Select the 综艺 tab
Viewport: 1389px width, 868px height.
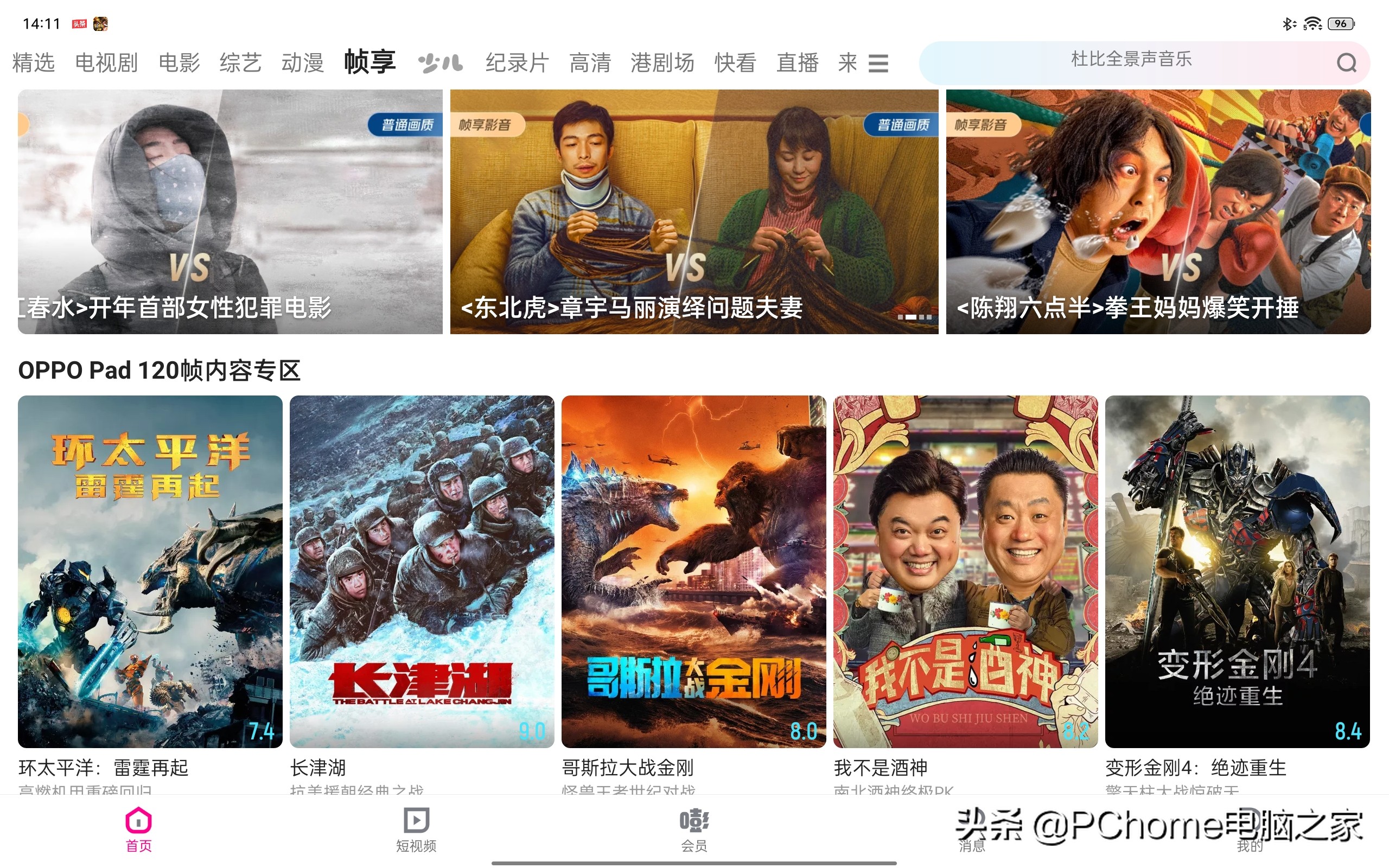(x=240, y=62)
